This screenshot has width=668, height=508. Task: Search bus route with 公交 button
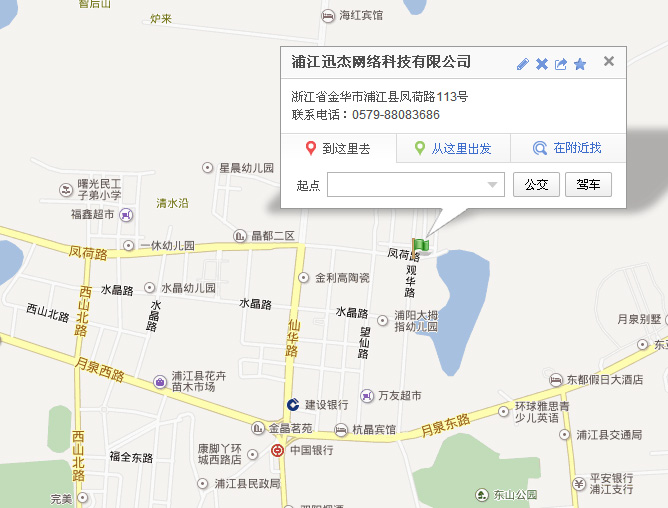(536, 185)
